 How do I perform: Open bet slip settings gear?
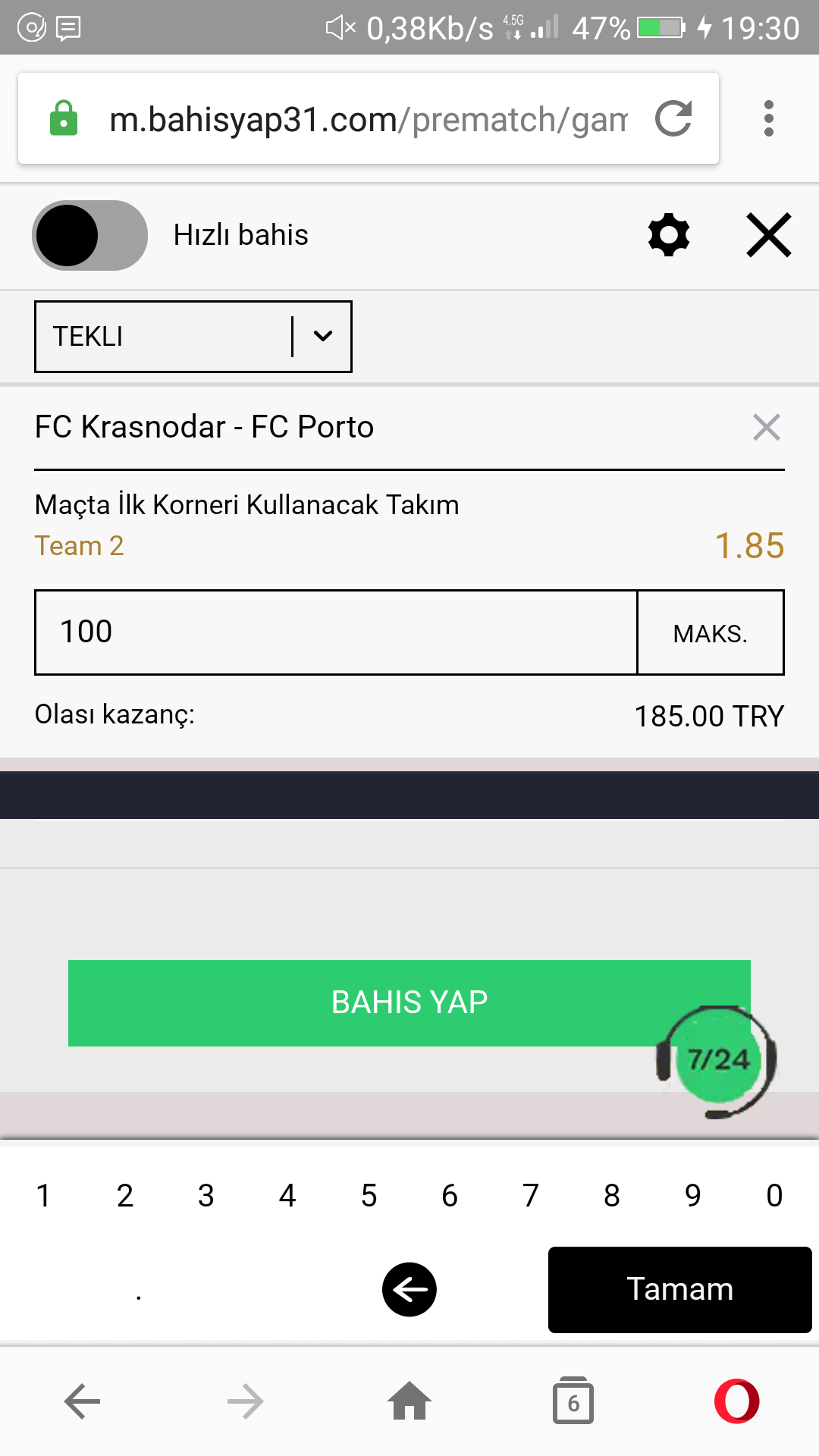669,235
